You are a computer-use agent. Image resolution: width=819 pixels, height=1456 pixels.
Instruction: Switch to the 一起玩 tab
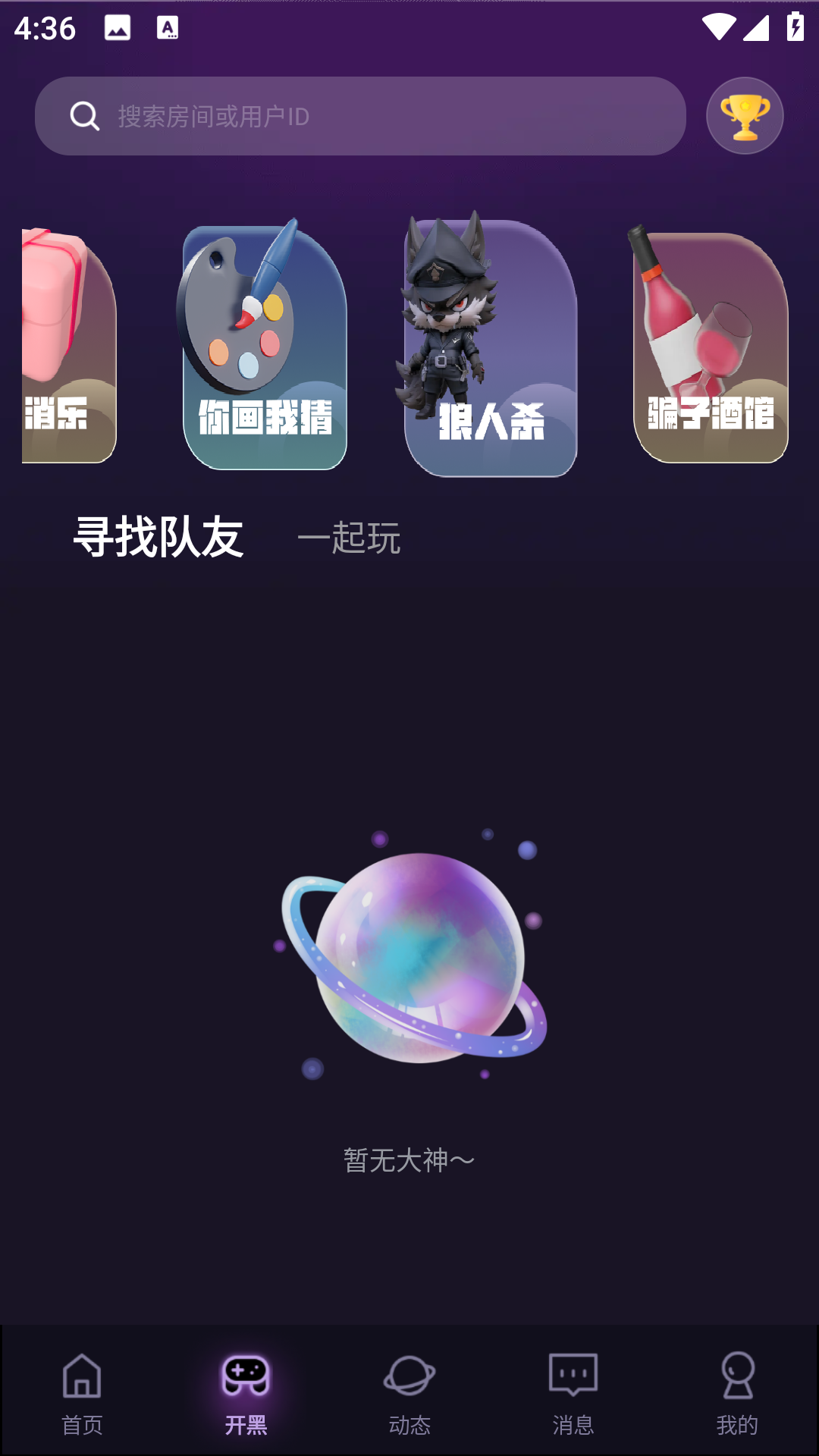tap(349, 538)
